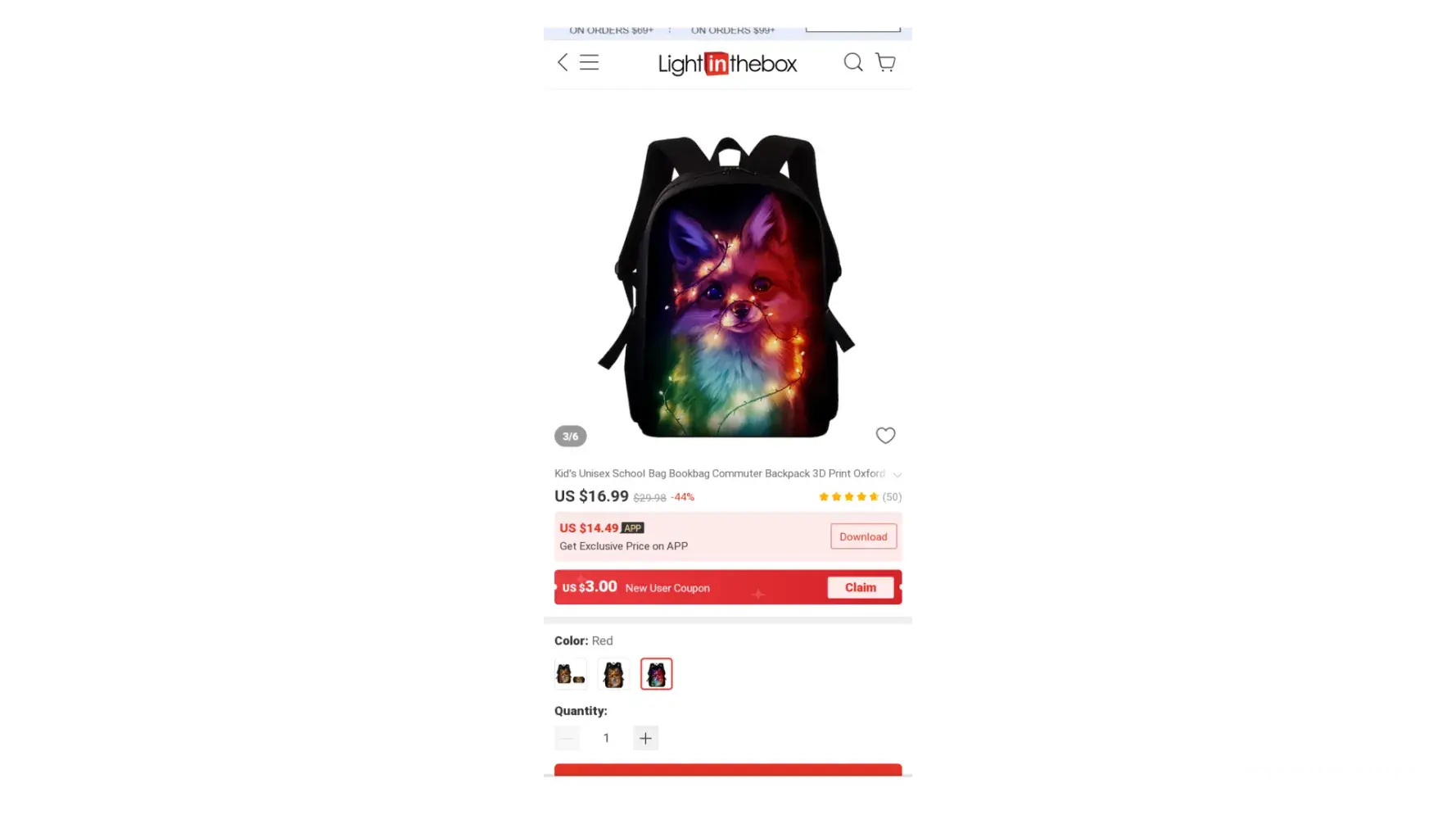Open the backpack product image
This screenshot has height=819, width=1456.
click(727, 283)
